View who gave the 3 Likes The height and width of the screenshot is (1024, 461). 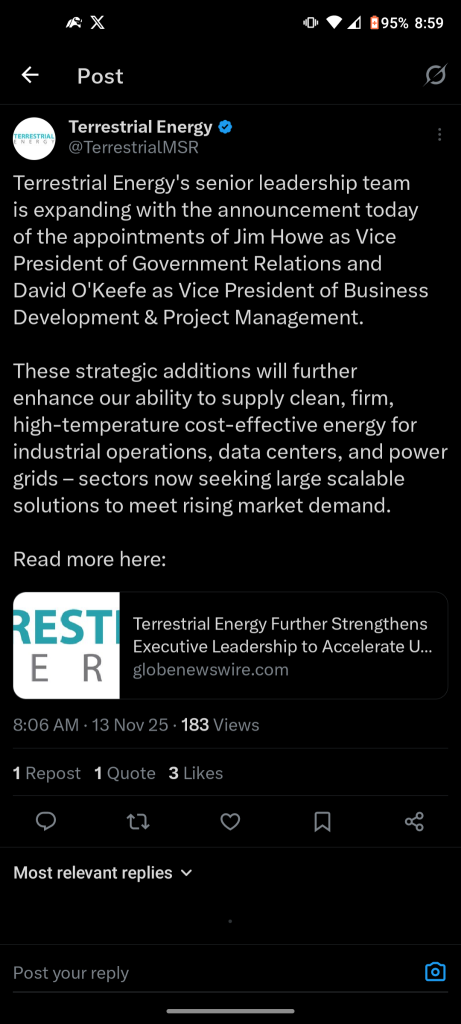[x=196, y=773]
